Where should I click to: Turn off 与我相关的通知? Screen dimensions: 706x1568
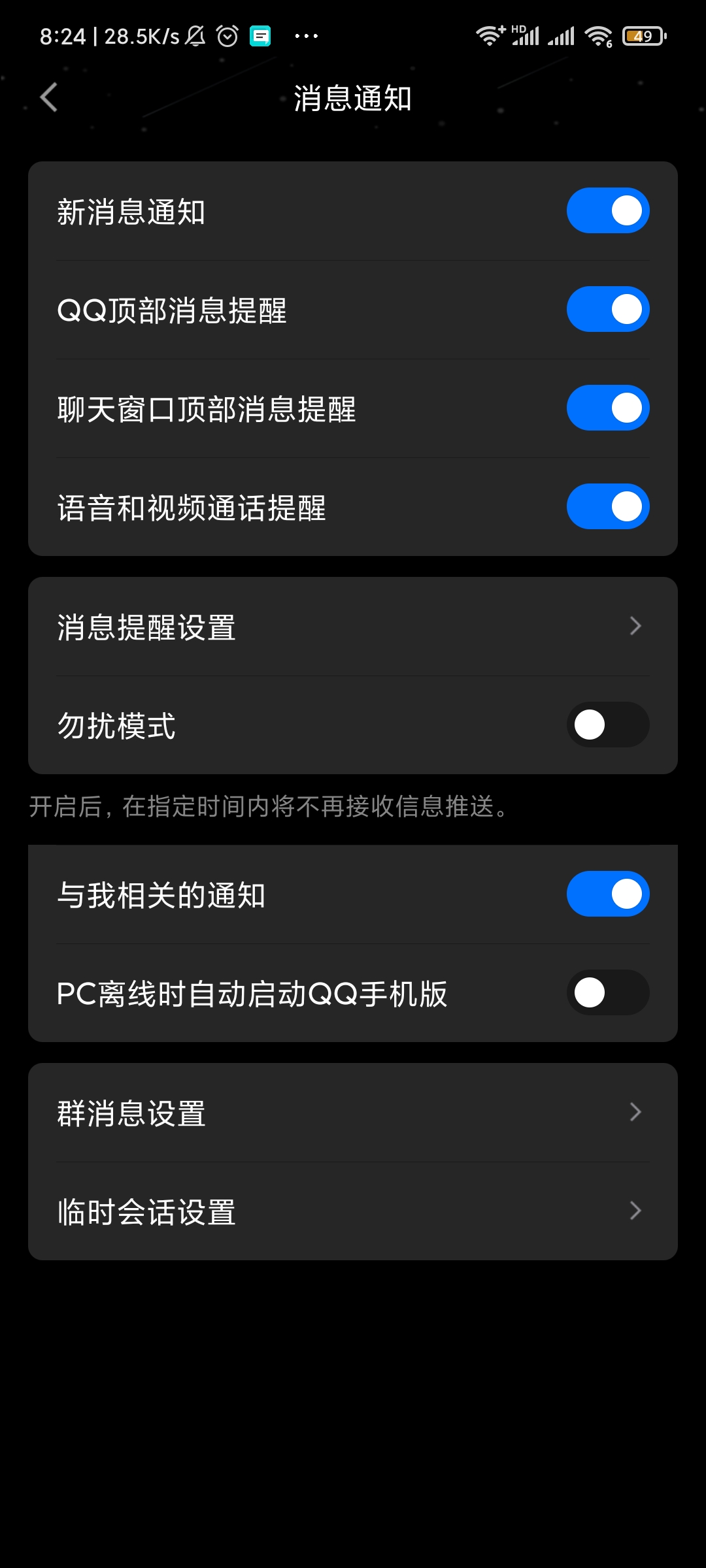608,894
